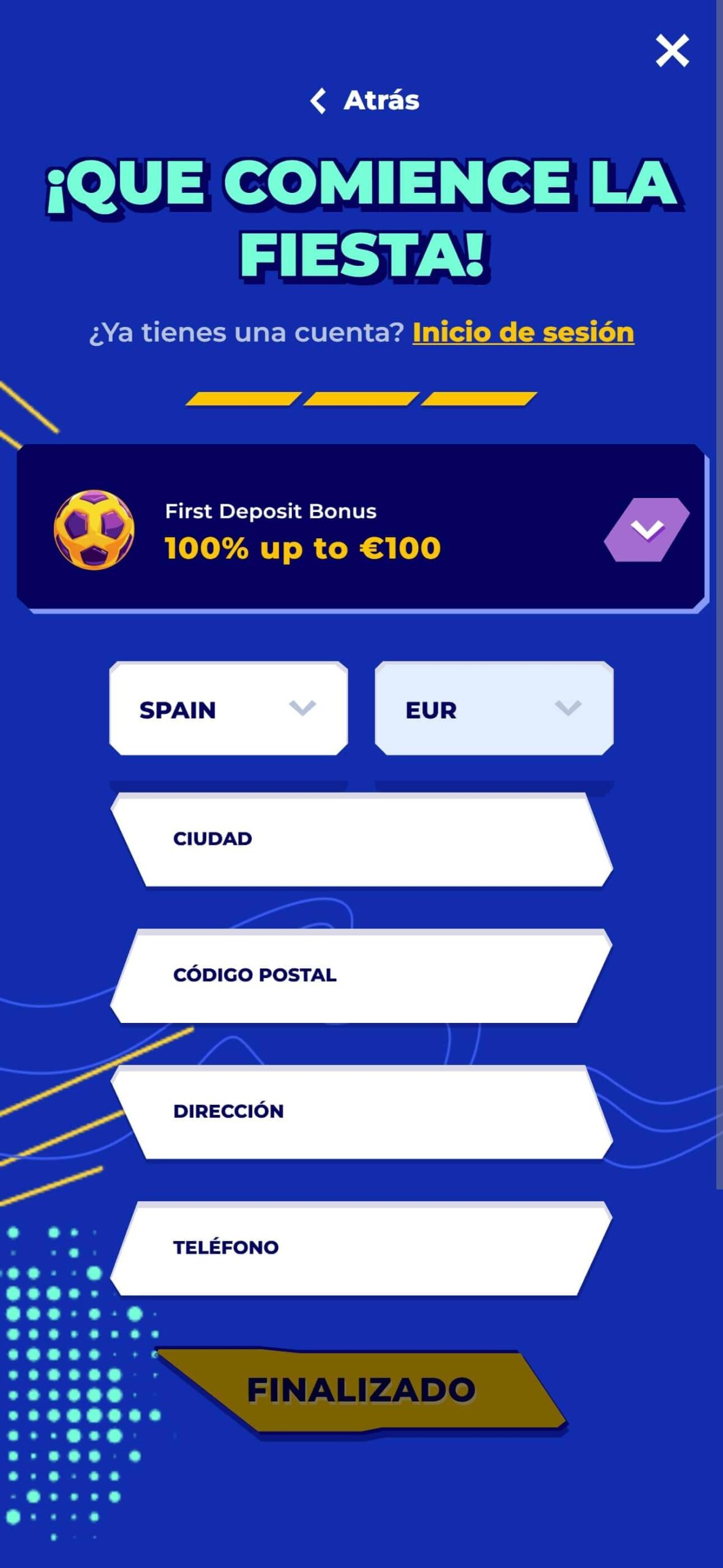Open the EUR currency dropdown

(x=494, y=709)
